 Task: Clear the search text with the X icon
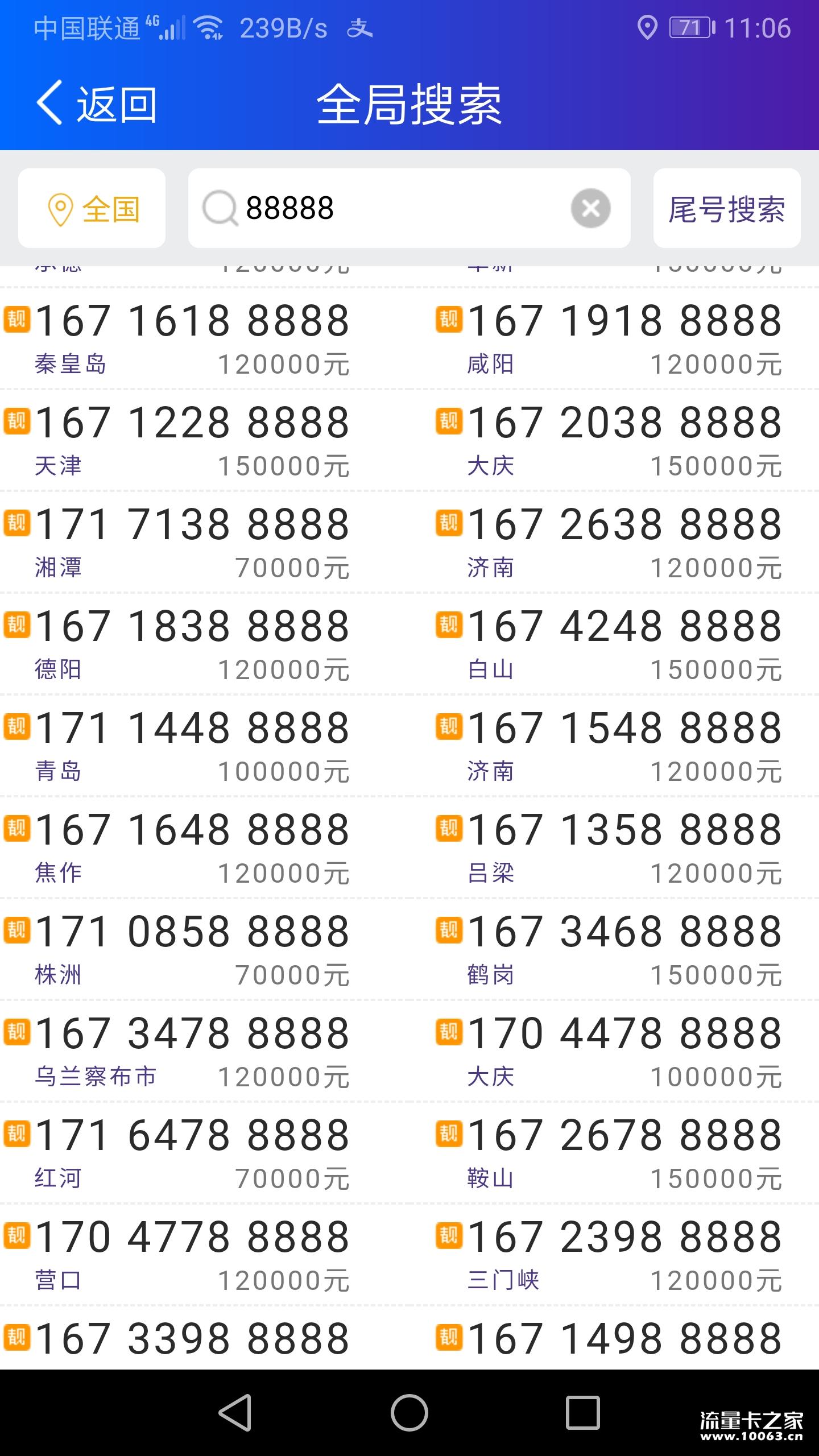click(x=590, y=208)
